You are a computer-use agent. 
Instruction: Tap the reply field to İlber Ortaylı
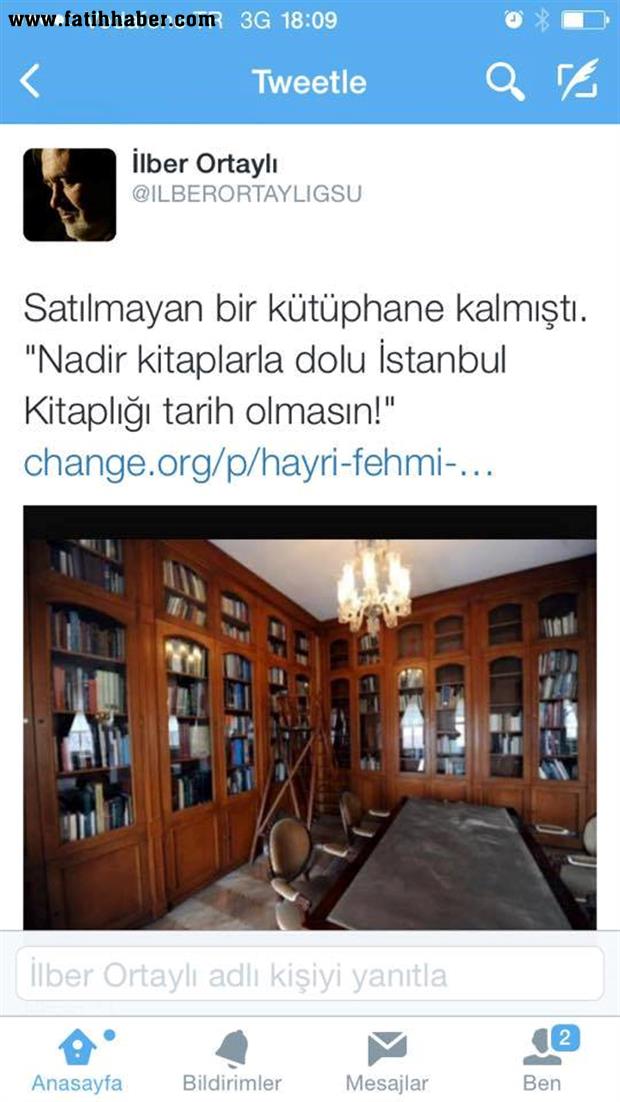coord(310,974)
